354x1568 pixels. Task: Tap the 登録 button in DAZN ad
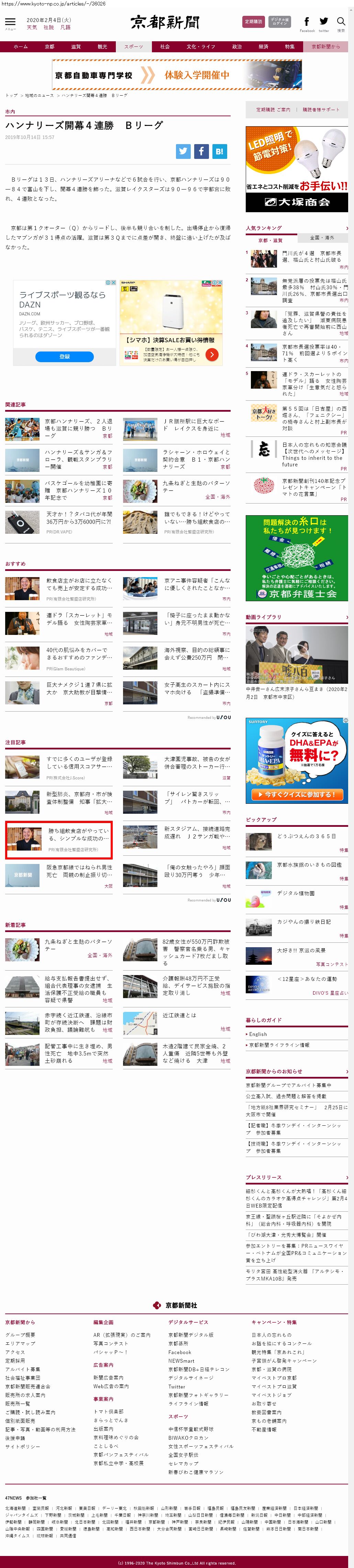65,357
